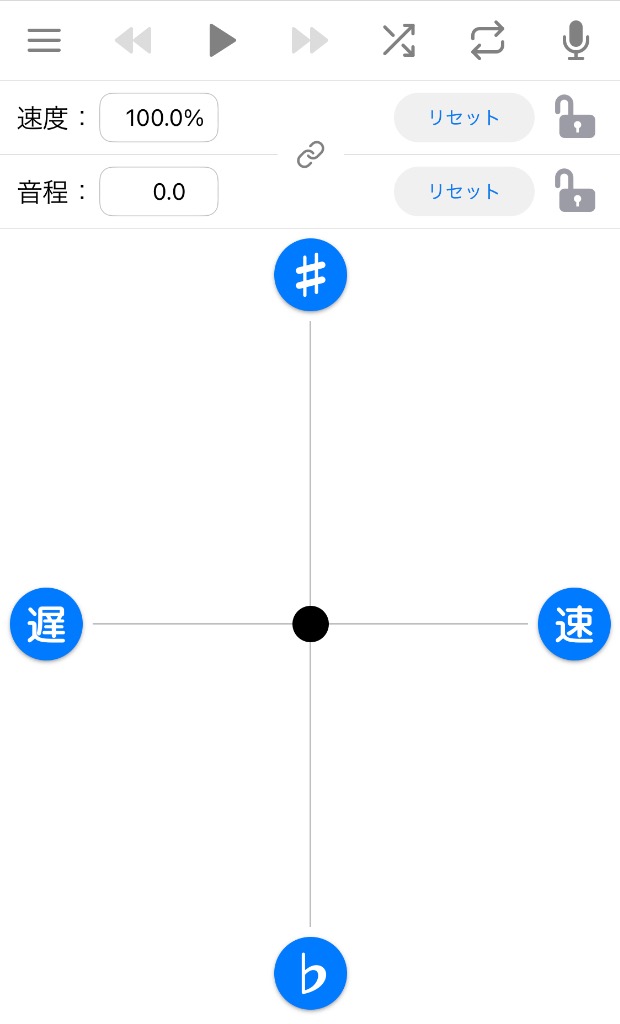Lower pitch with the flat (♭) button

coord(310,973)
